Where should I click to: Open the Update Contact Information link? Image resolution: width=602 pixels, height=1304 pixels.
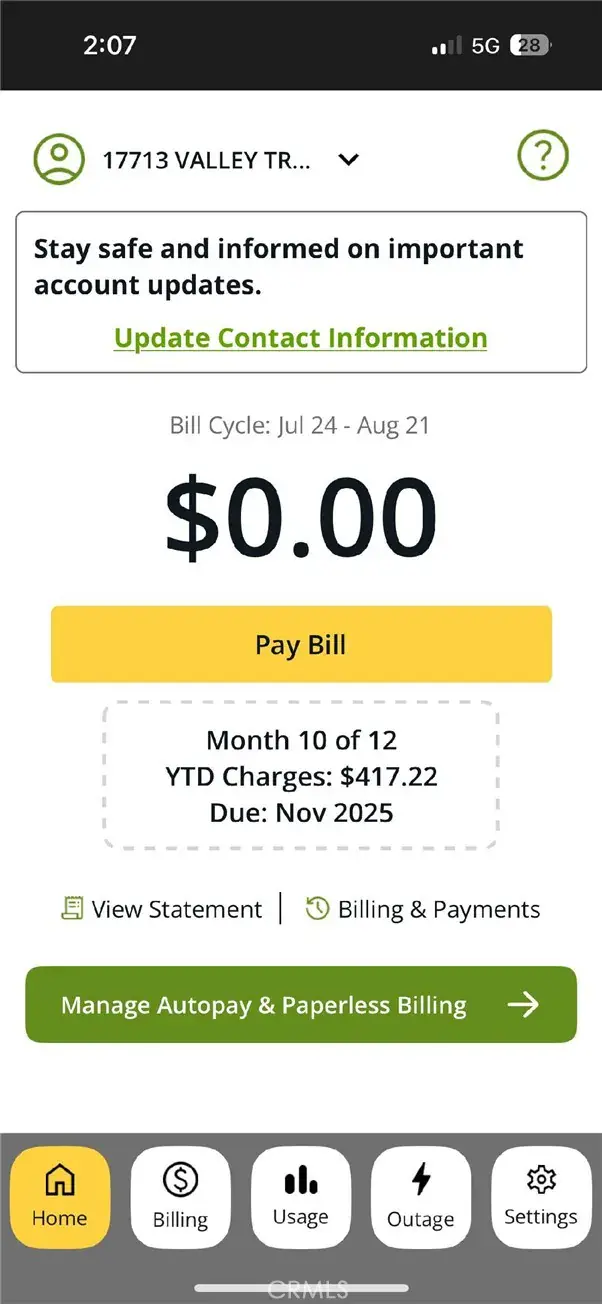pos(300,338)
